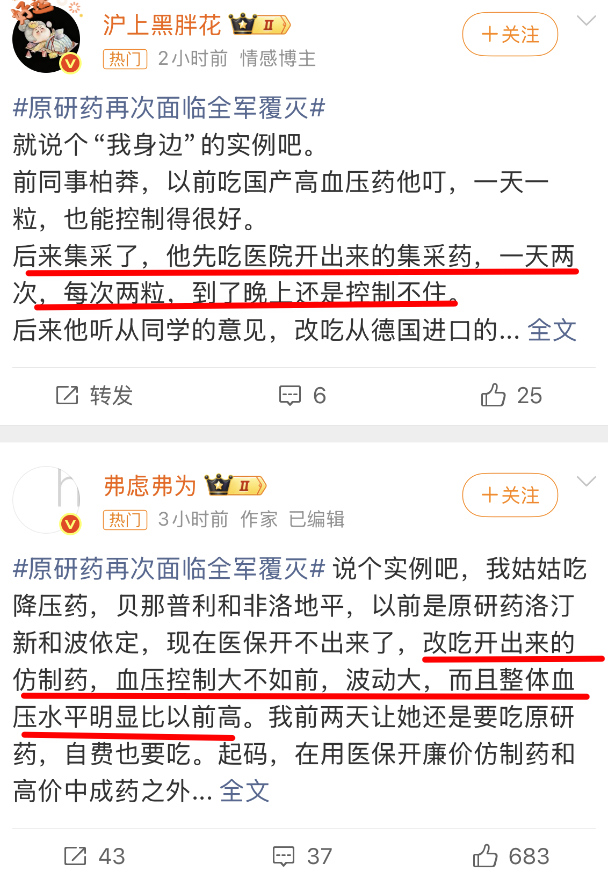The height and width of the screenshot is (876, 608).
Task: Repost 沪上黑胖花's post via 转发
Action: [x=94, y=395]
